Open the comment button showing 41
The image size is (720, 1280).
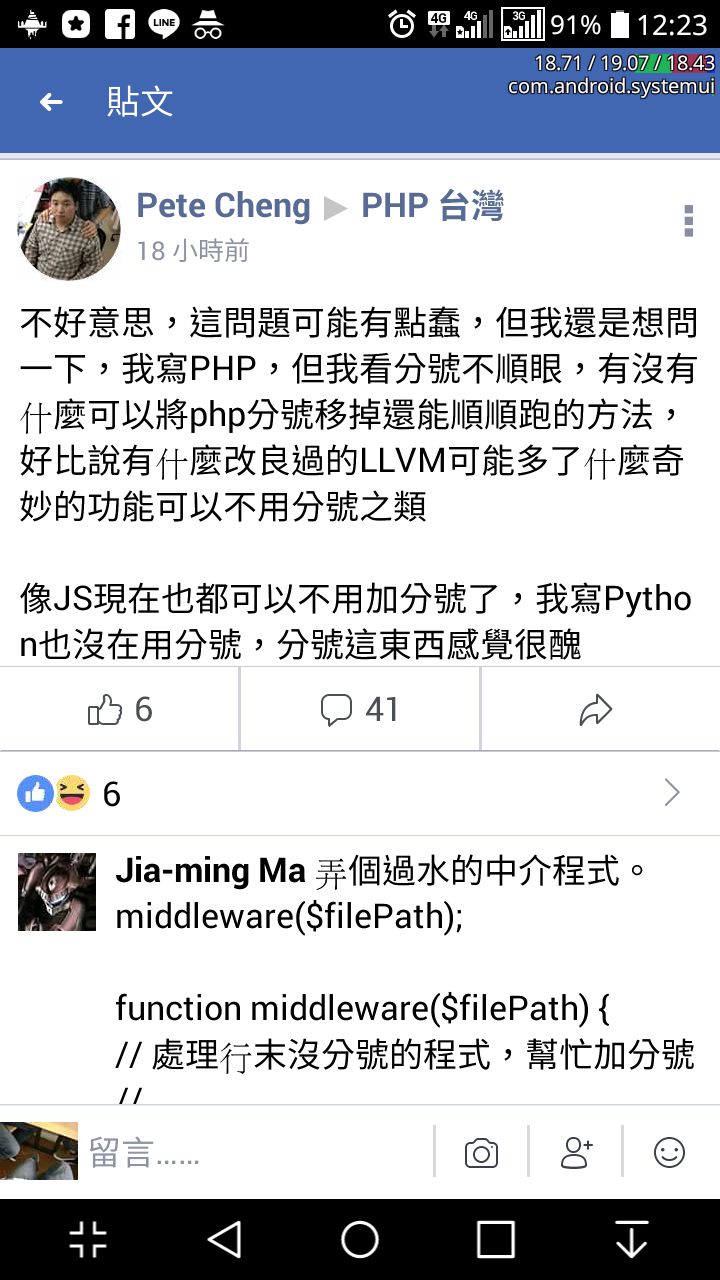pyautogui.click(x=360, y=710)
